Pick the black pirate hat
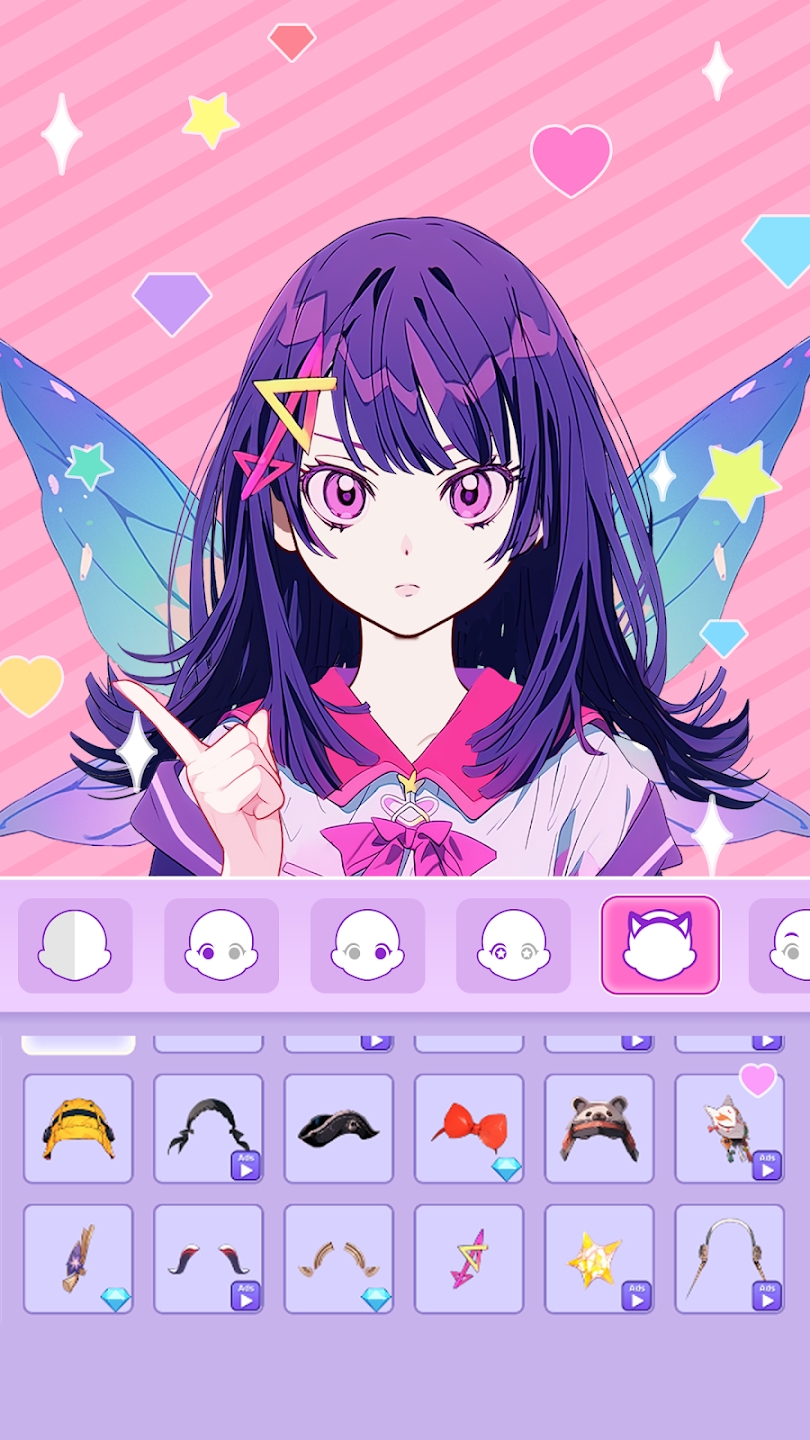810x1440 pixels. click(x=338, y=1128)
